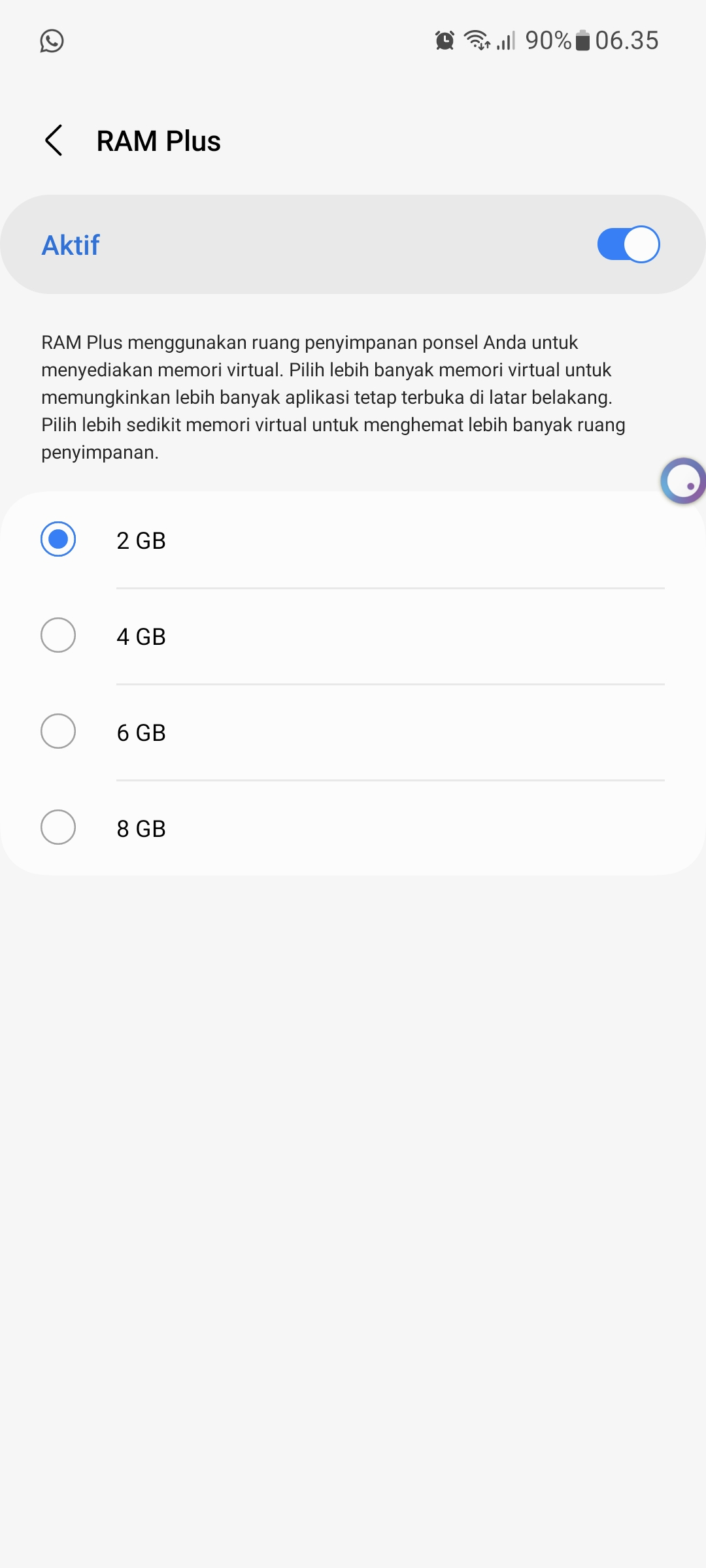Disable the Aktif RAM Plus switch
Viewport: 706px width, 1568px height.
(x=628, y=244)
